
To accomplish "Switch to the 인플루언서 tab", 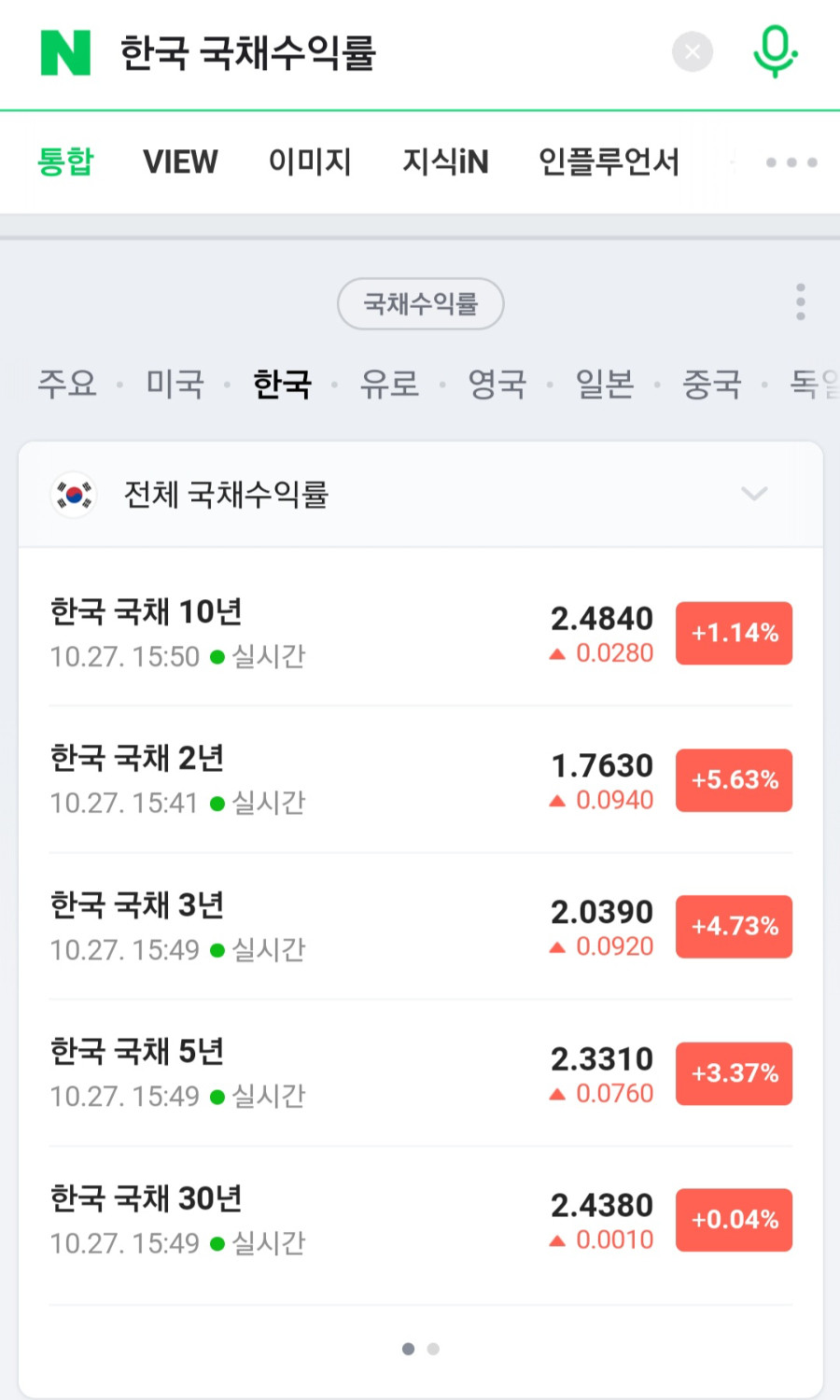I will (609, 161).
